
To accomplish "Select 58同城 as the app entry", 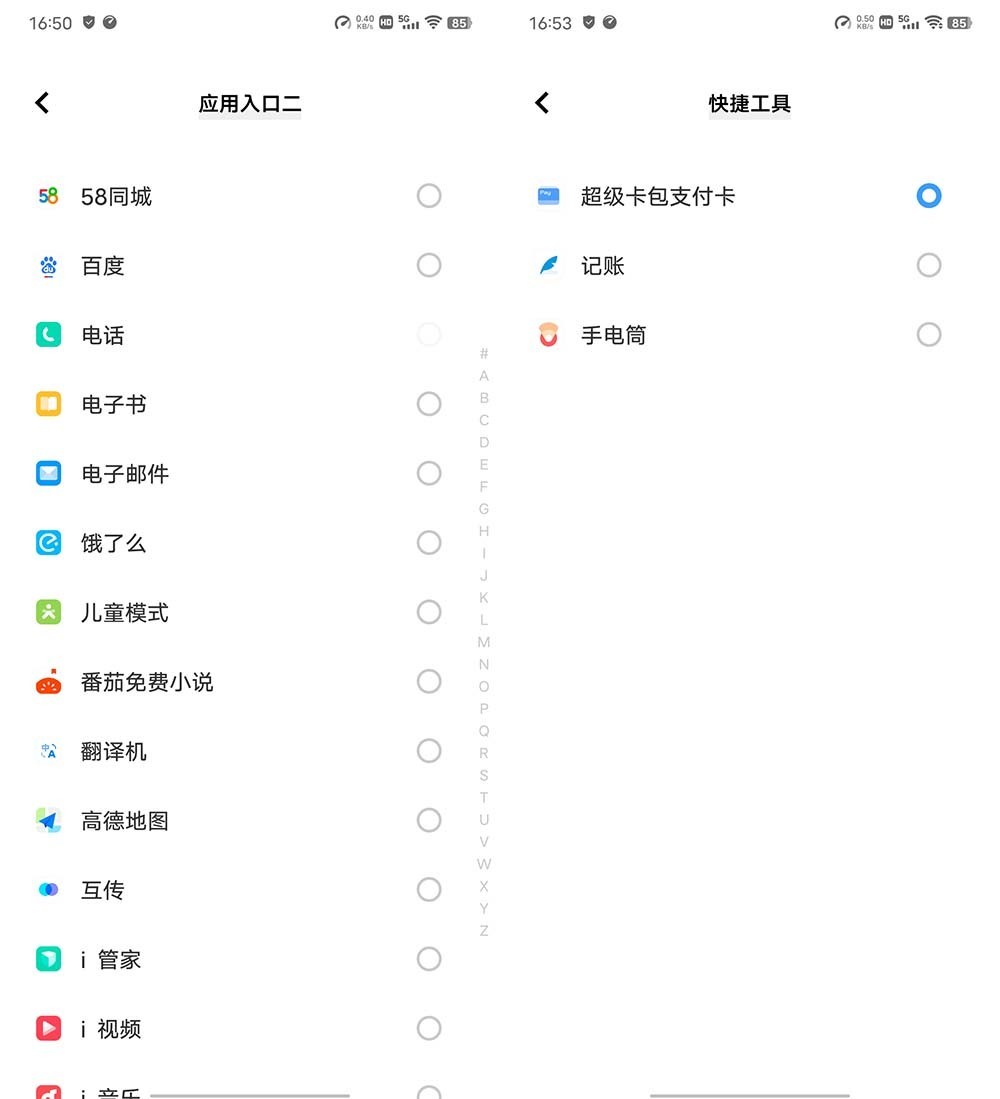I will 428,196.
